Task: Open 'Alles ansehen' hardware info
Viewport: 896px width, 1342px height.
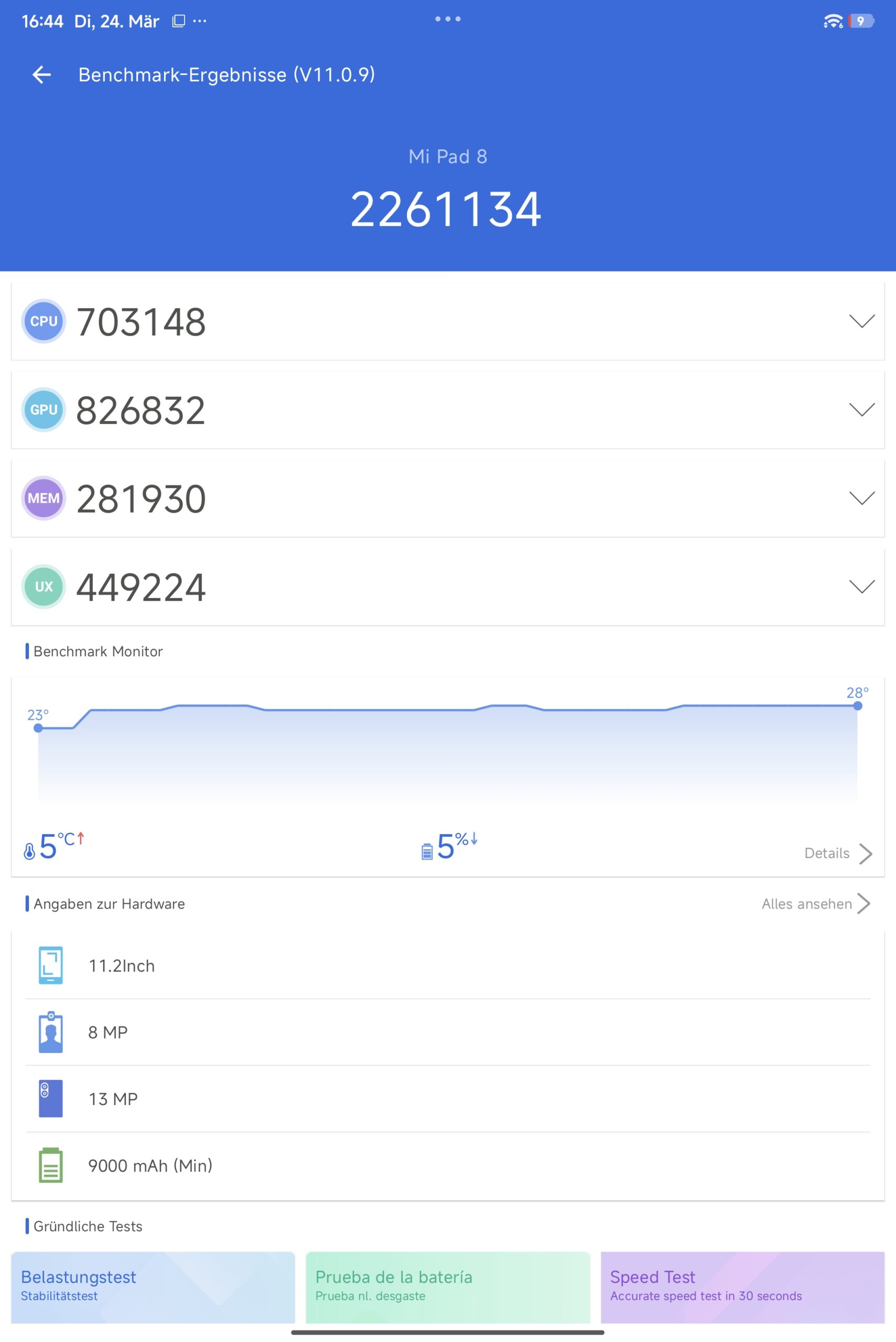Action: click(815, 904)
